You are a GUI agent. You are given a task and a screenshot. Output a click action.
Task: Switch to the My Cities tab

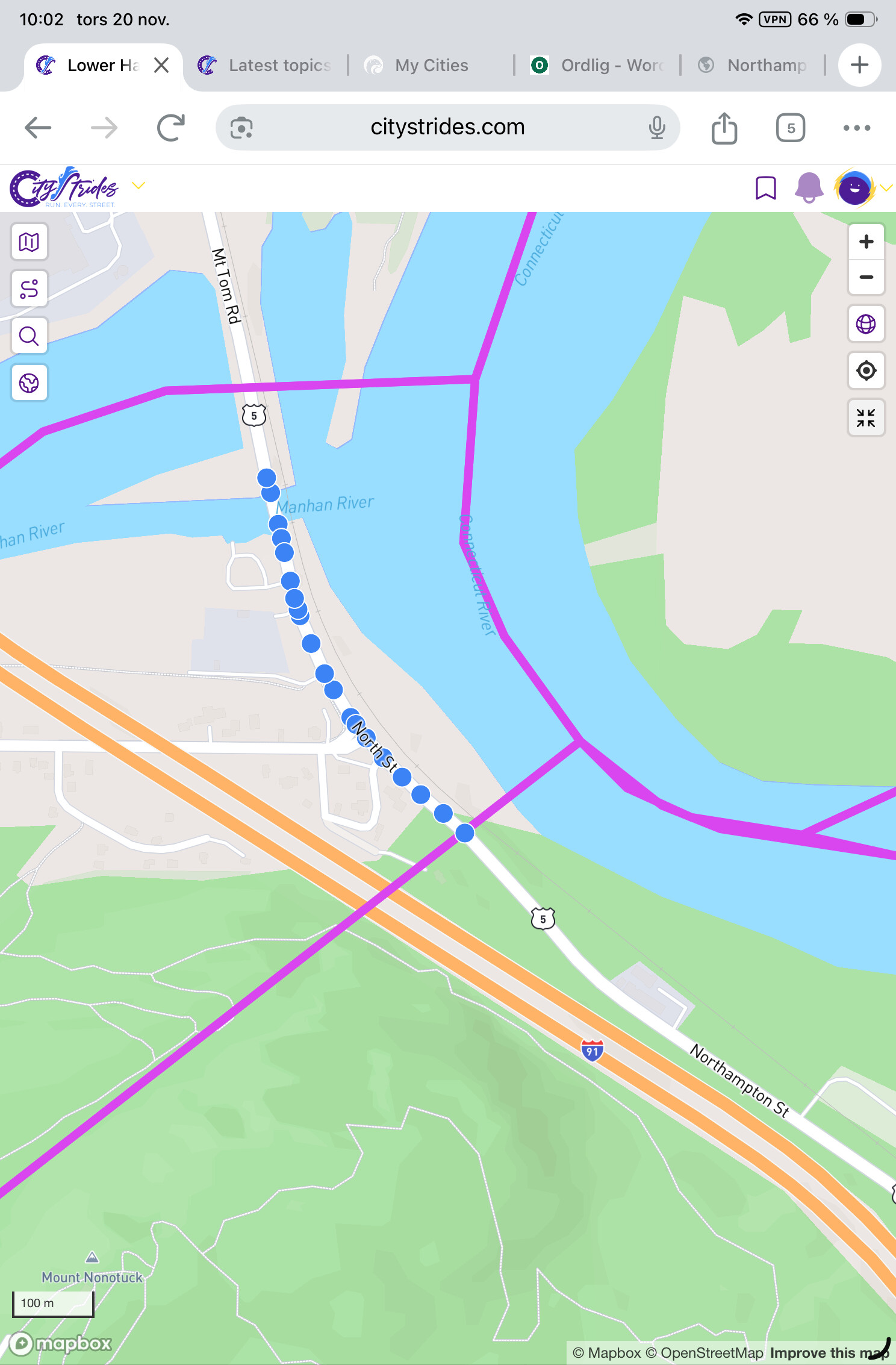click(431, 65)
